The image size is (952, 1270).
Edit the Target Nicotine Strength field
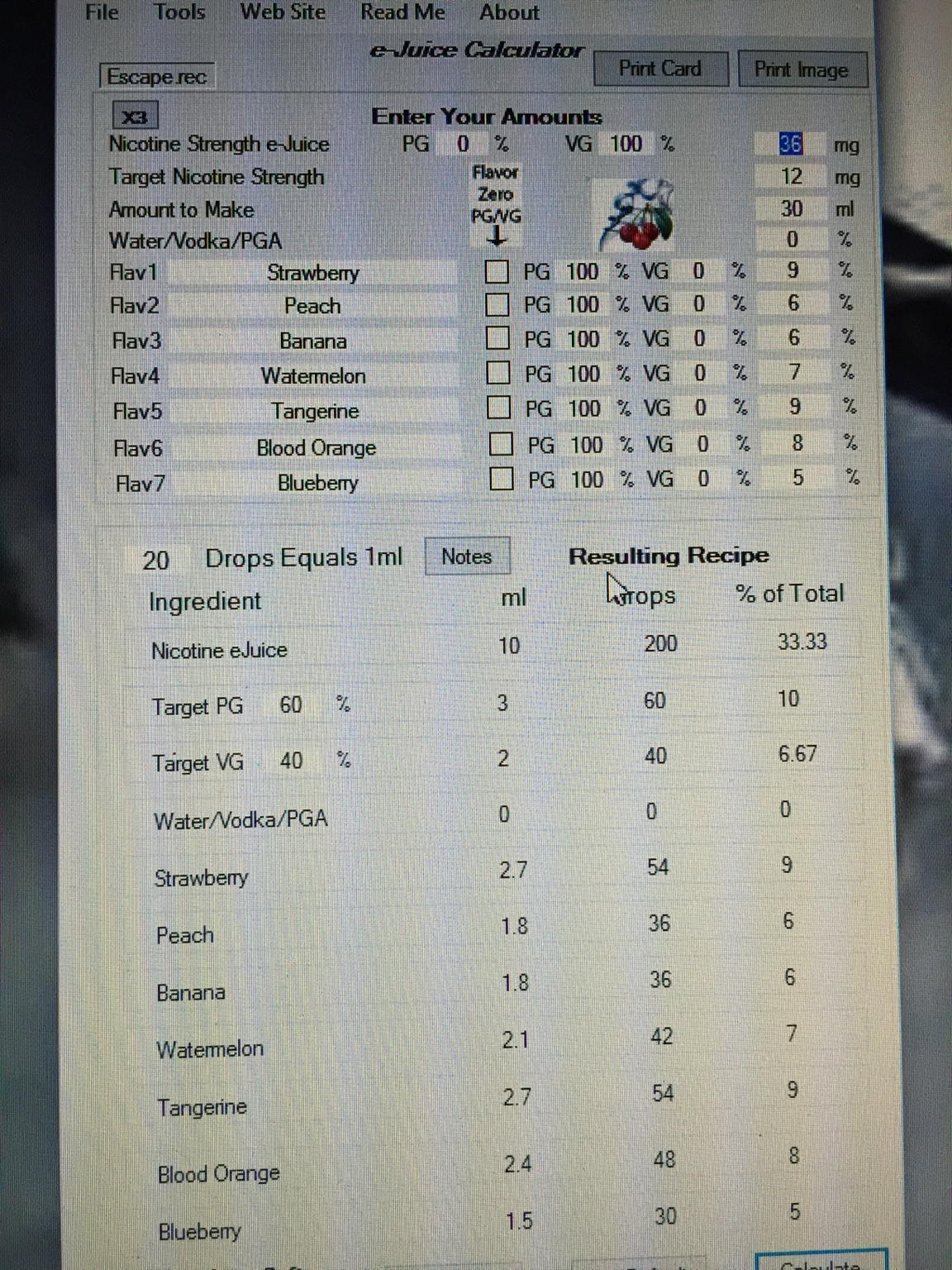[x=791, y=176]
